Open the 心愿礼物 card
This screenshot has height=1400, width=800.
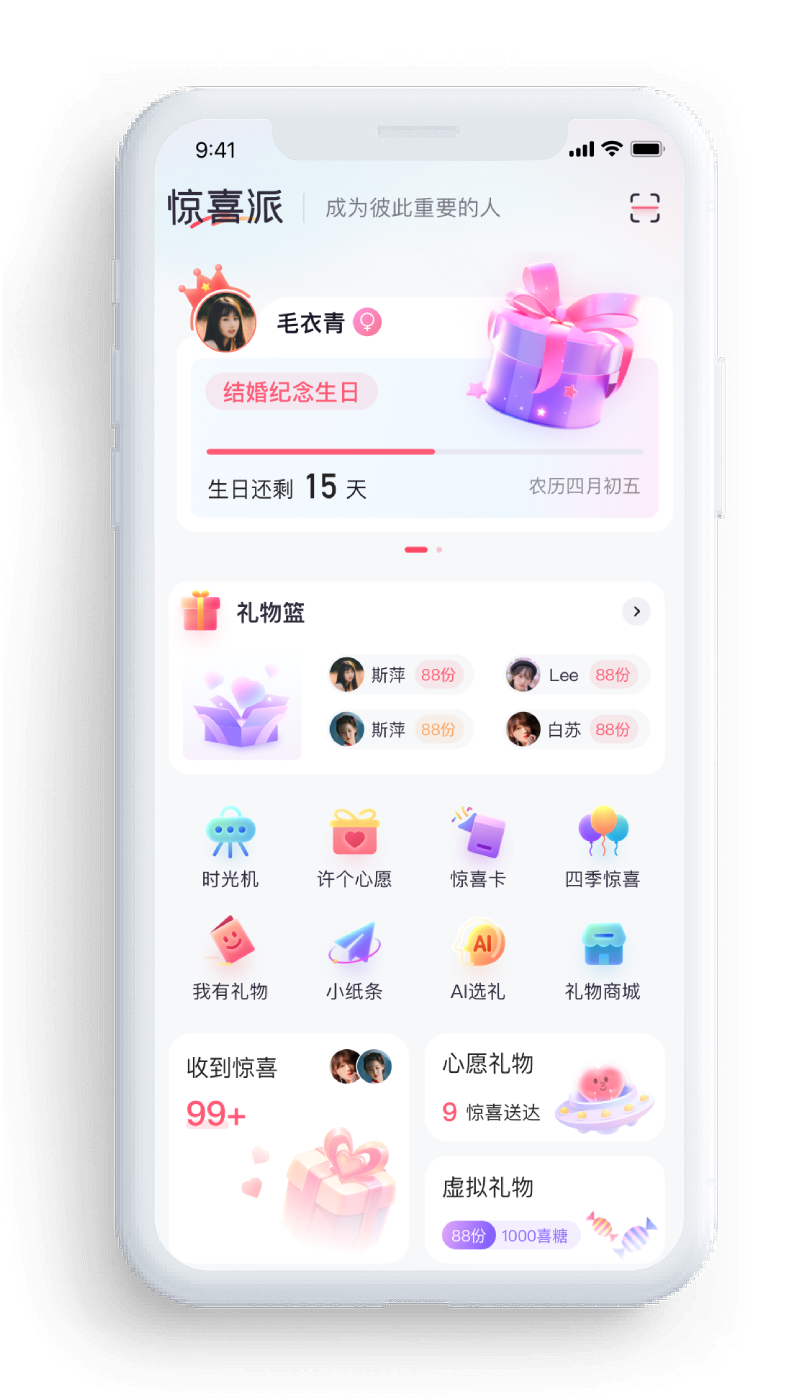coord(544,1087)
